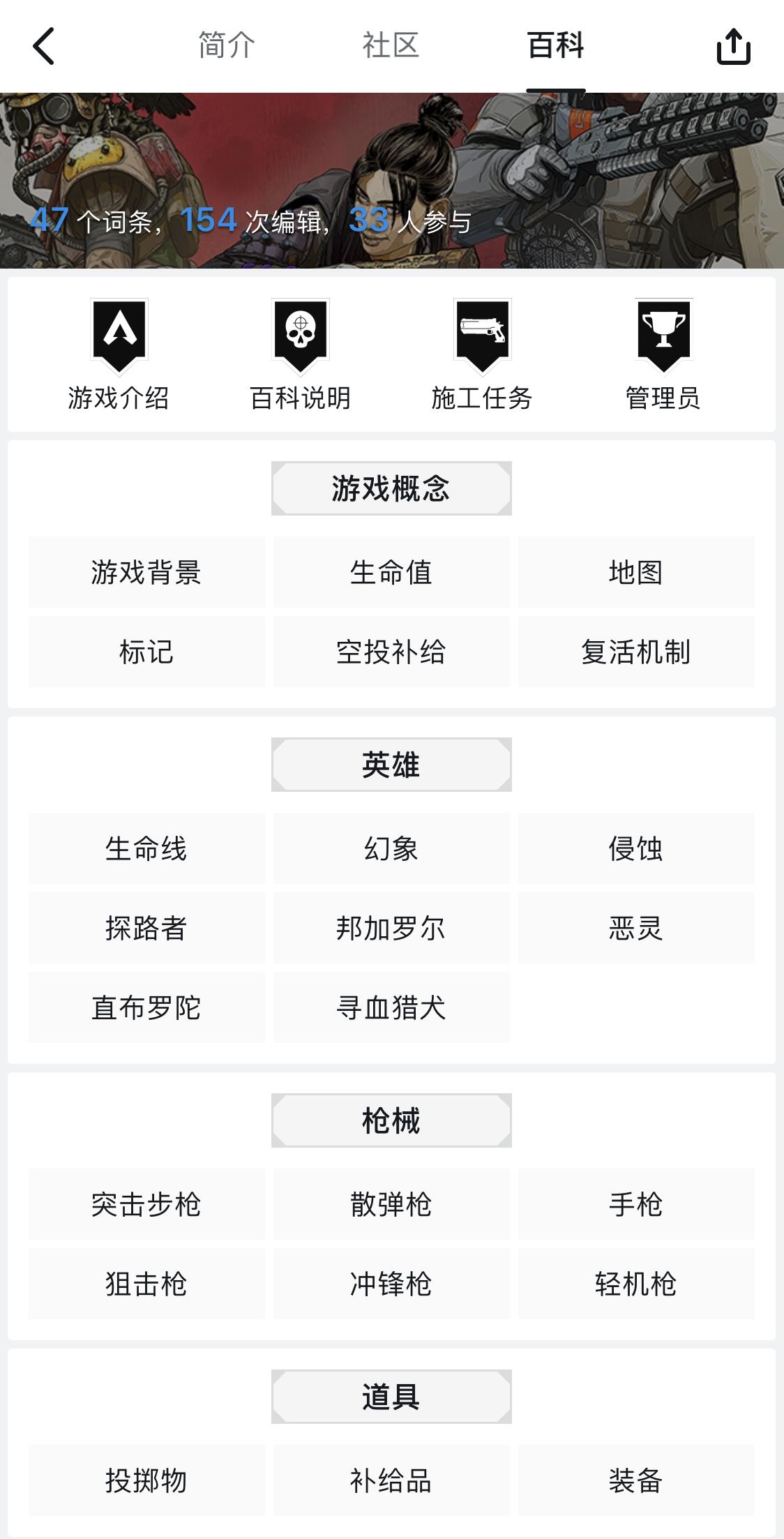The height and width of the screenshot is (1539, 784).
Task: View the 地图 entry
Action: tap(635, 572)
